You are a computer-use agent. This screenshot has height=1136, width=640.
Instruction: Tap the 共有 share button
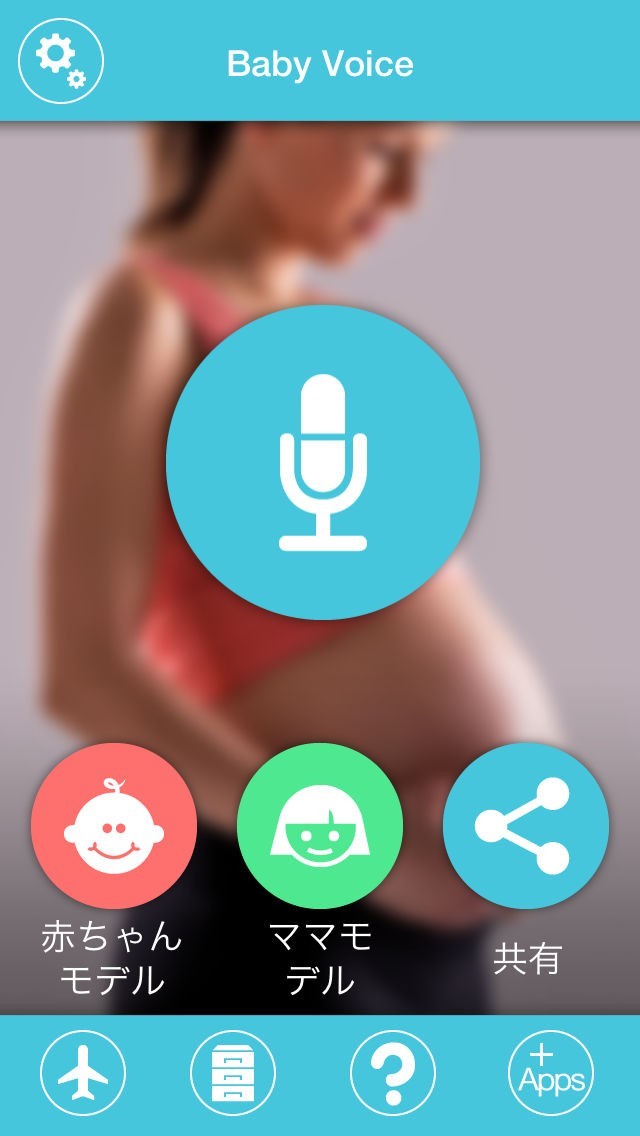[525, 826]
